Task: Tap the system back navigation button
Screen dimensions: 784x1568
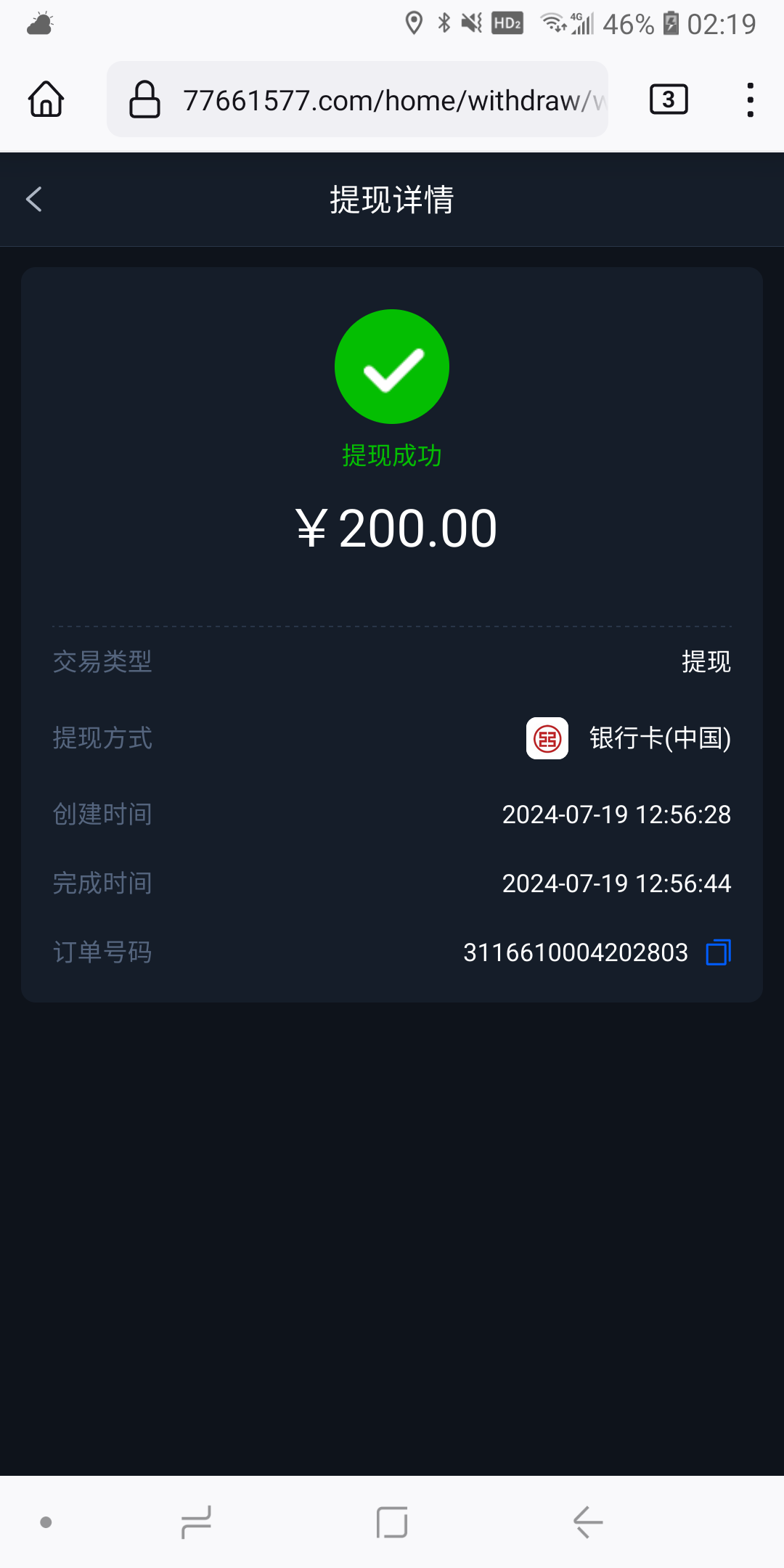Action: pyautogui.click(x=588, y=1522)
